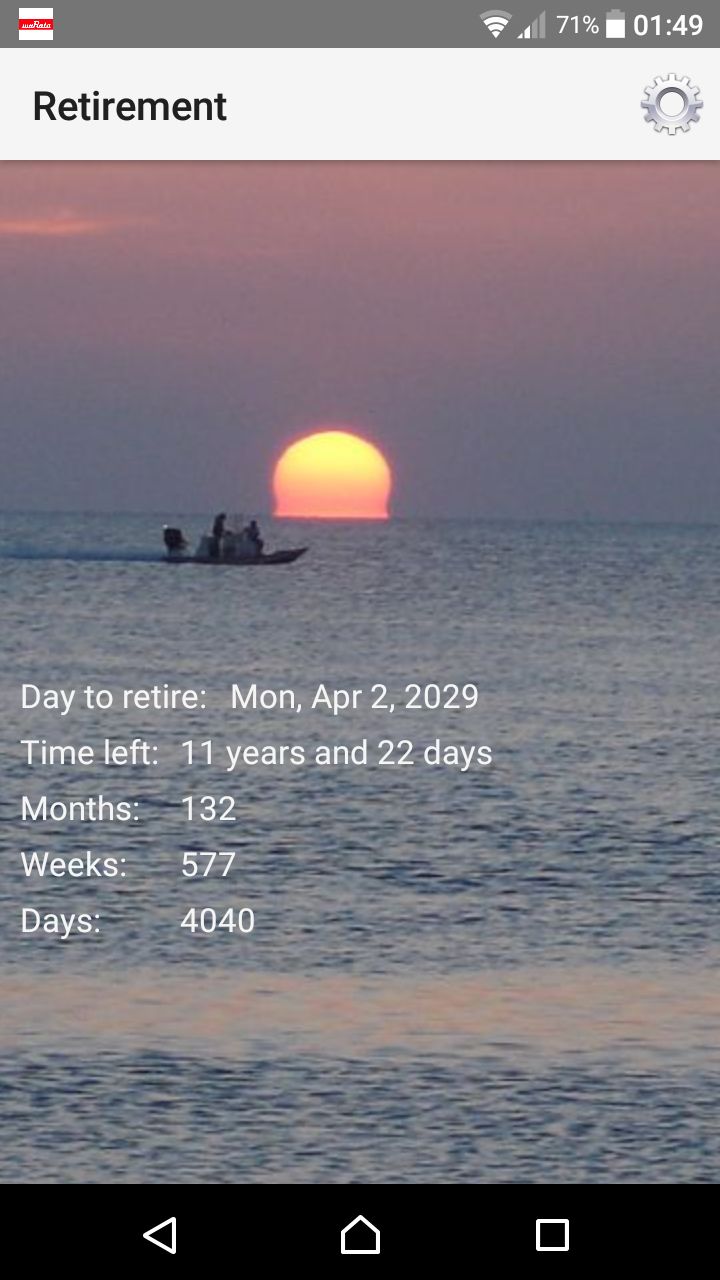Tap the system back button
Screen dimensions: 720x1280
(x=160, y=1234)
